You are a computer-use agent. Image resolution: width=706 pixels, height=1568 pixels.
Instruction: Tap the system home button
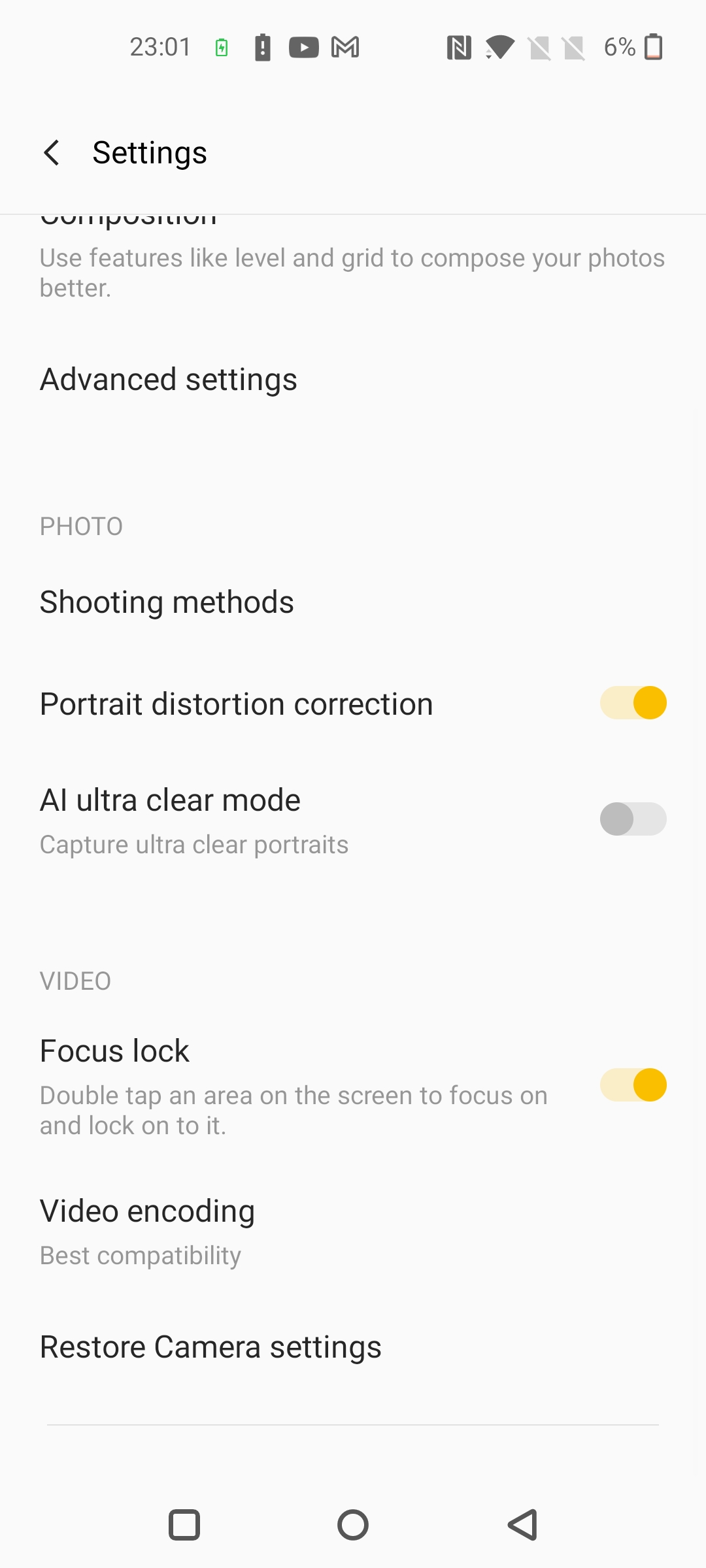[x=353, y=1526]
